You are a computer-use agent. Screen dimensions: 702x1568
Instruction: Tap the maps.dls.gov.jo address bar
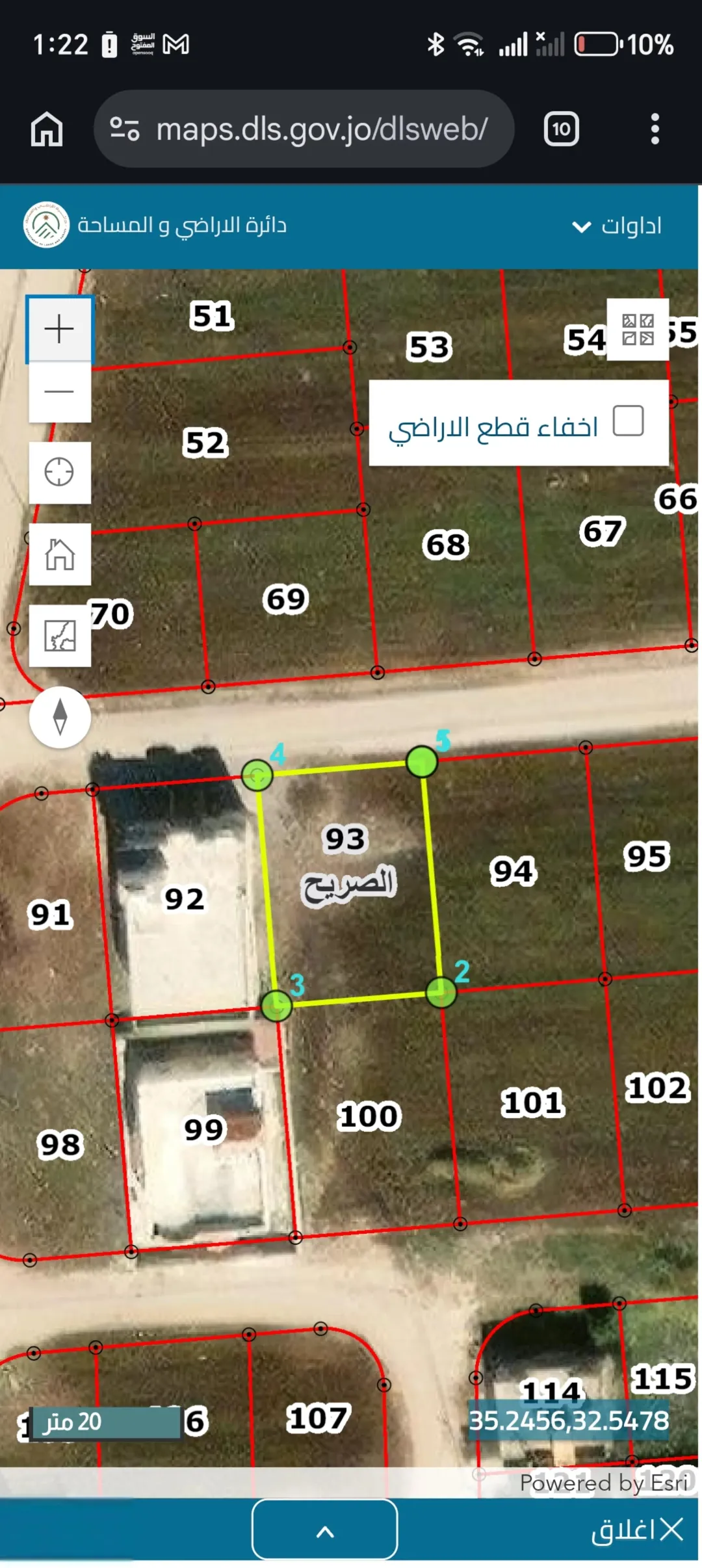click(x=304, y=129)
